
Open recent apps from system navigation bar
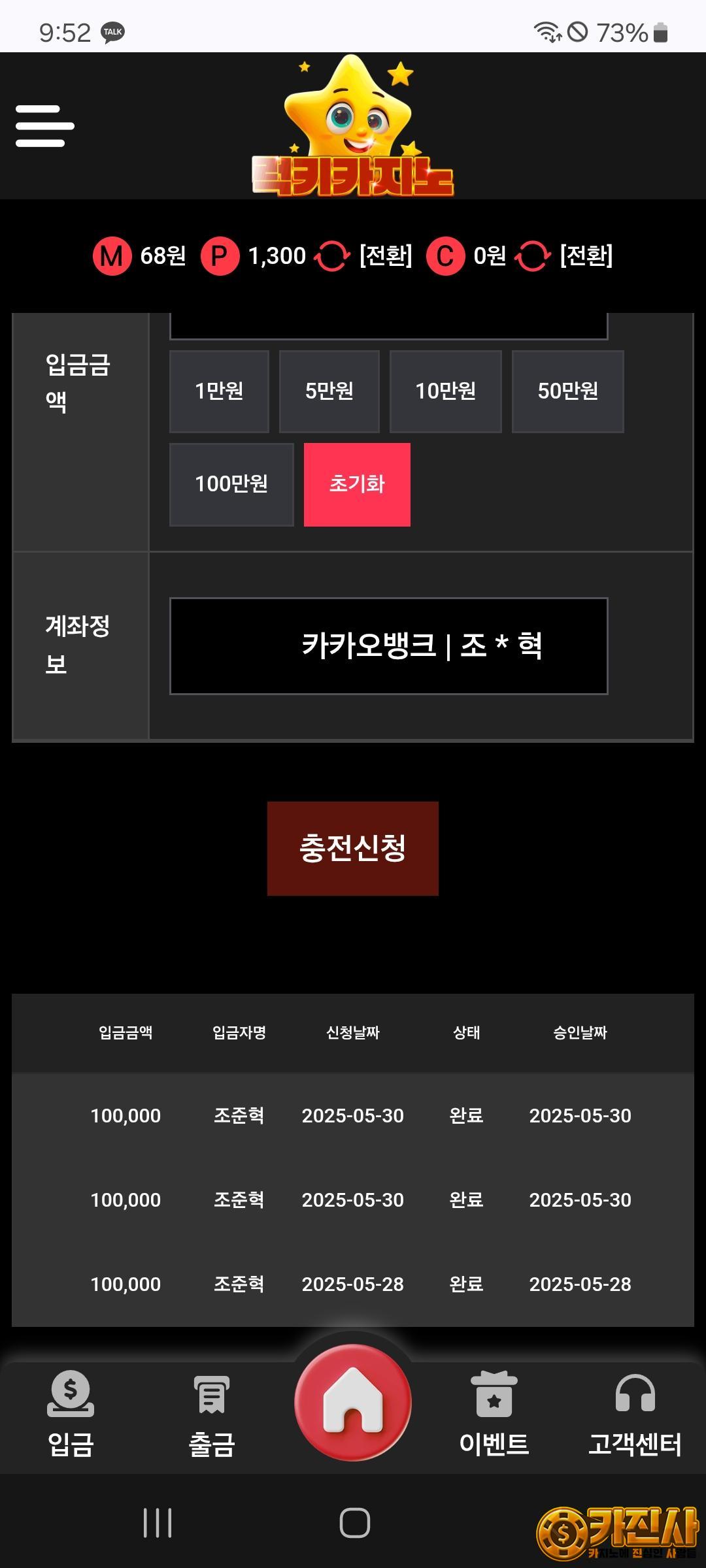tap(158, 1523)
